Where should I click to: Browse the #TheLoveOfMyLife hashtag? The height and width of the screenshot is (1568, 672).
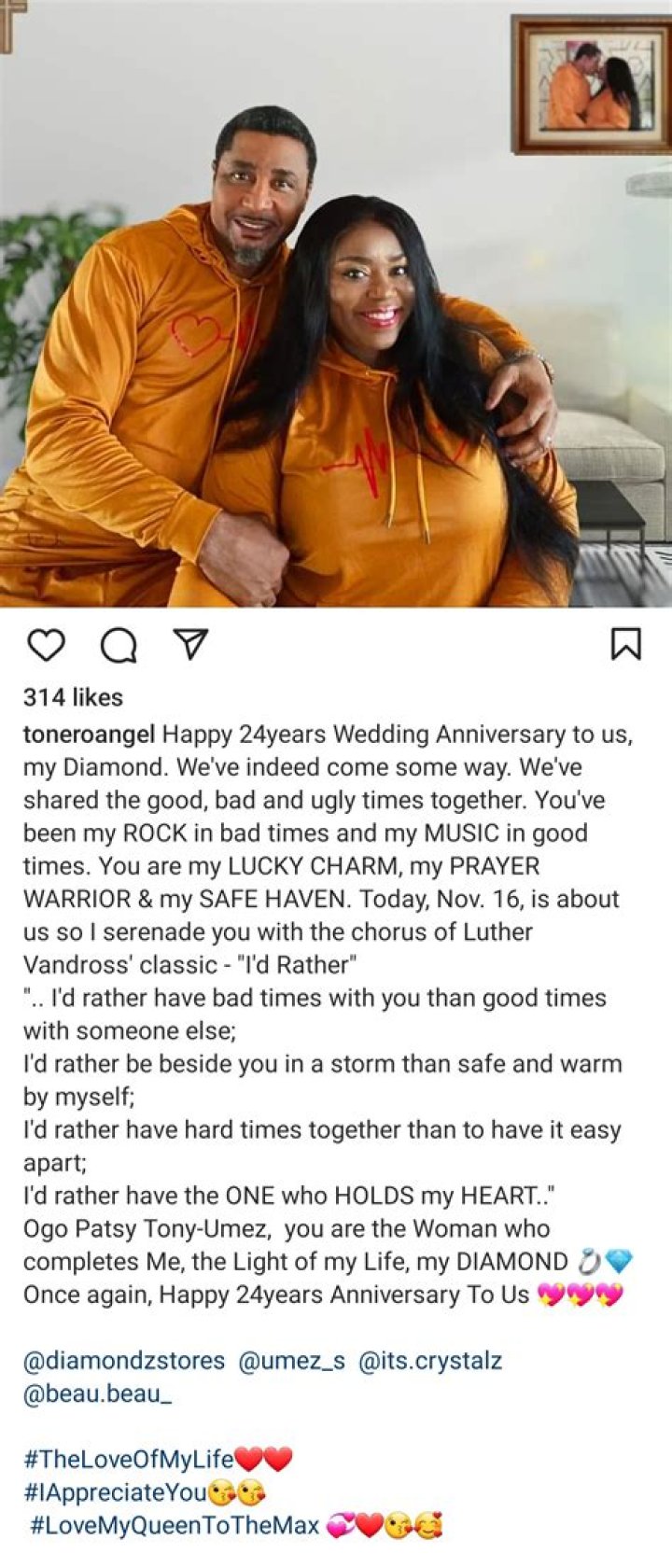tap(128, 1460)
